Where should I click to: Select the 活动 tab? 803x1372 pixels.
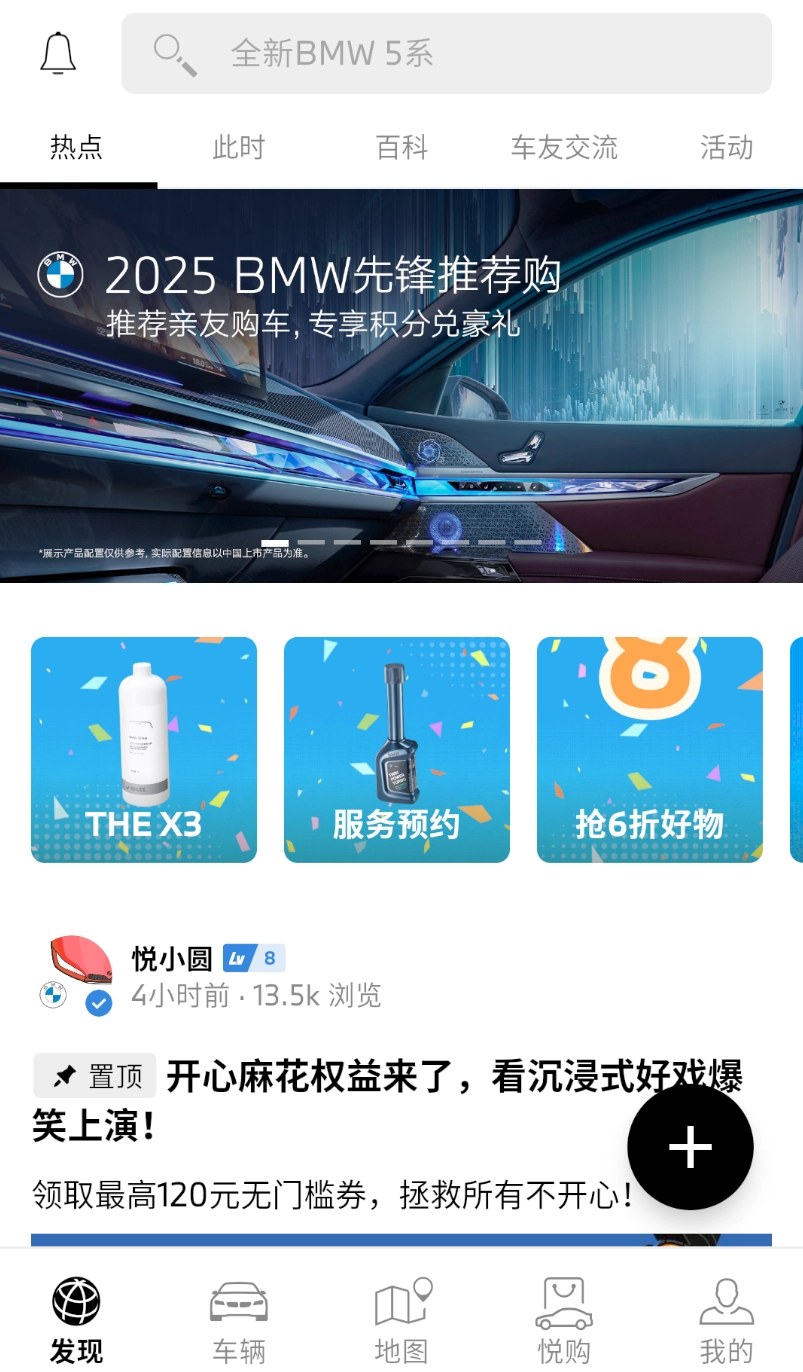[726, 148]
